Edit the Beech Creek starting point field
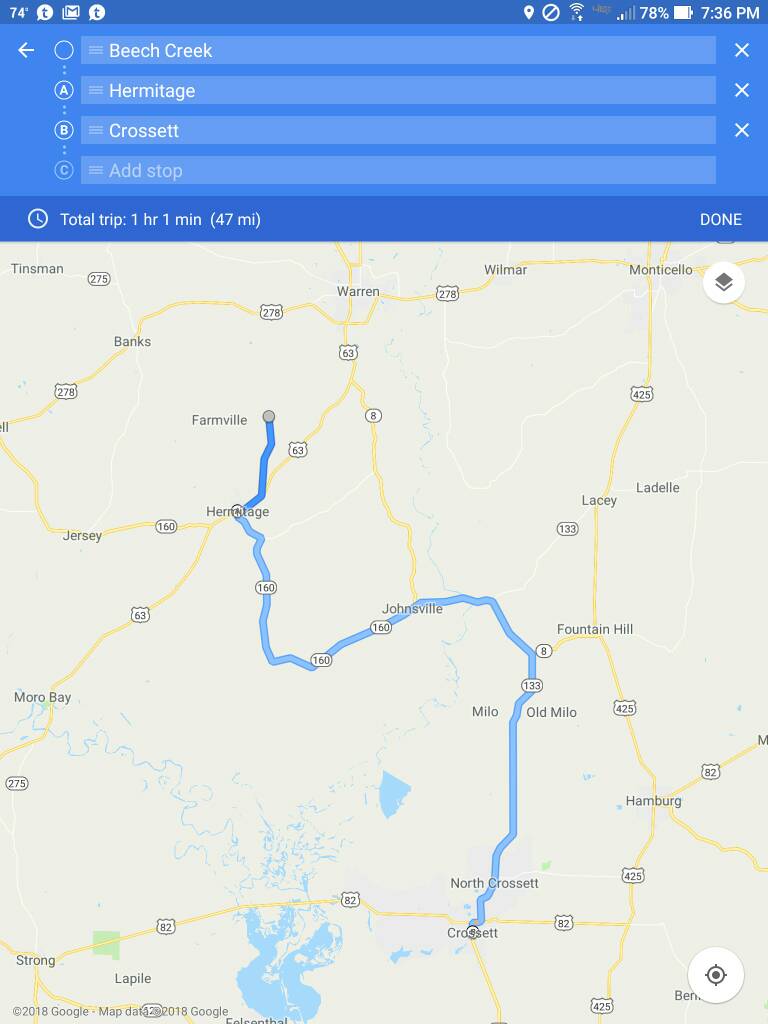Image resolution: width=768 pixels, height=1024 pixels. (x=398, y=50)
